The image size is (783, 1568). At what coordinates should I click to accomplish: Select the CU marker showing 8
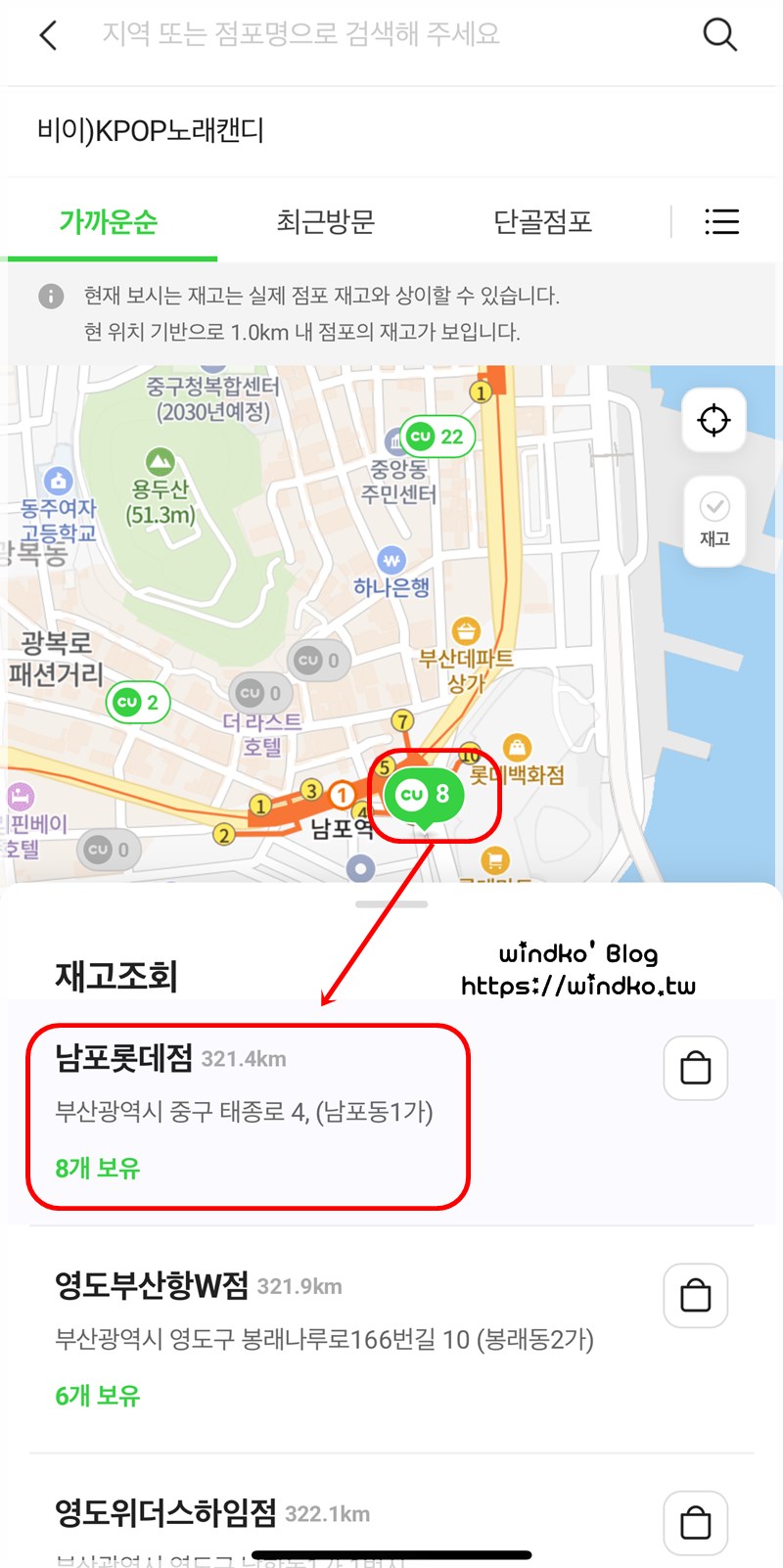click(424, 795)
